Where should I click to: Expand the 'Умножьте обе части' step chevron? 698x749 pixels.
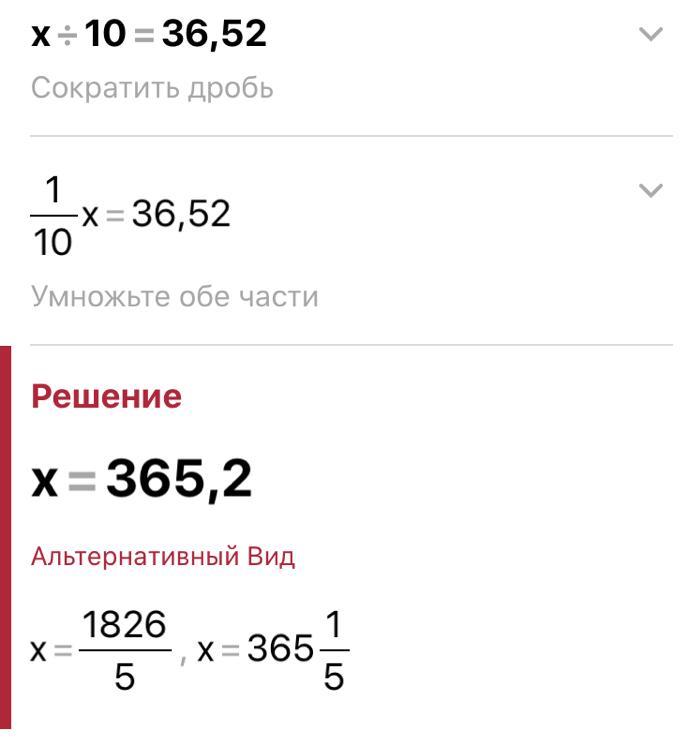[650, 190]
